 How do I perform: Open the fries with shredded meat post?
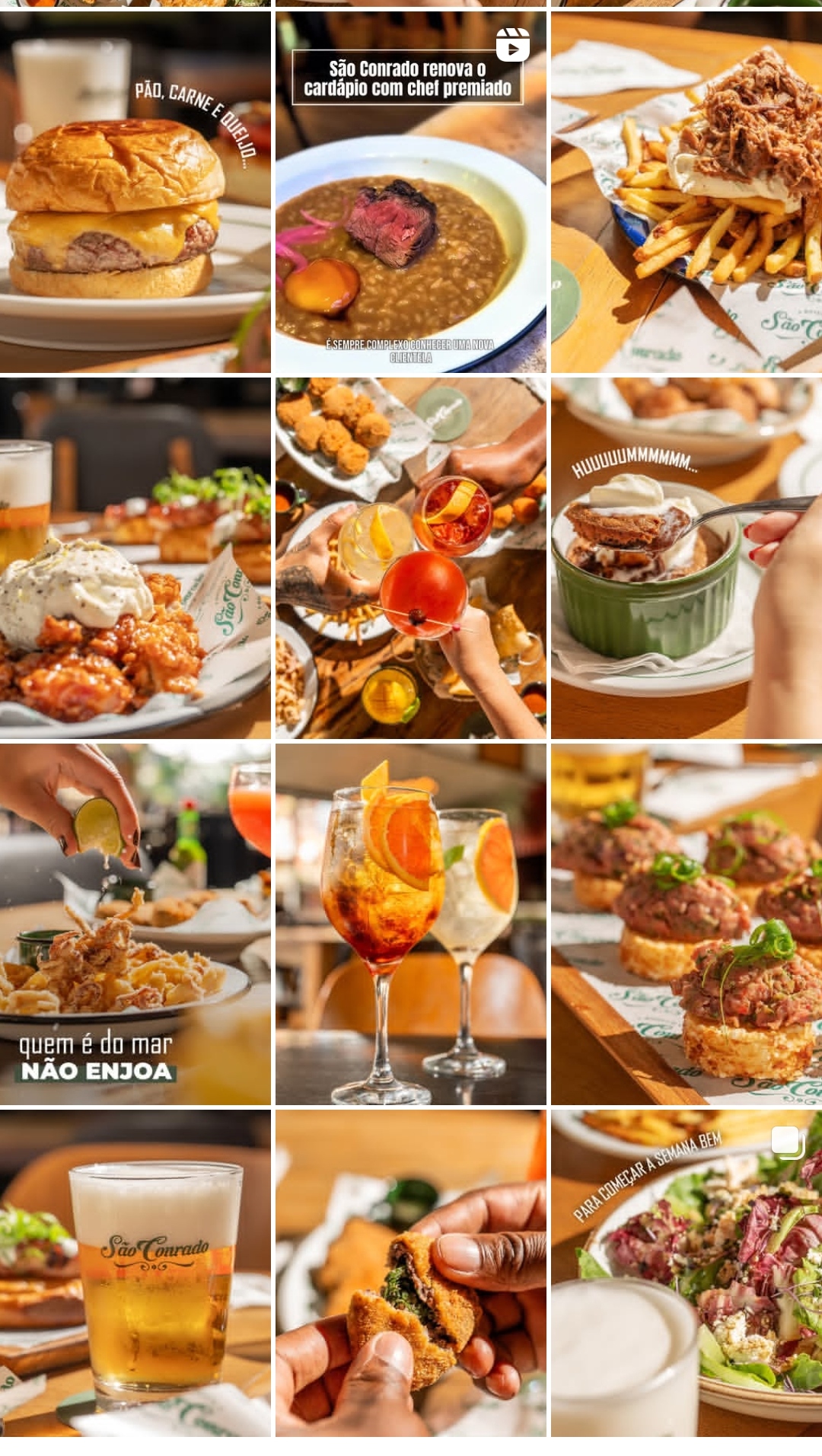click(686, 192)
